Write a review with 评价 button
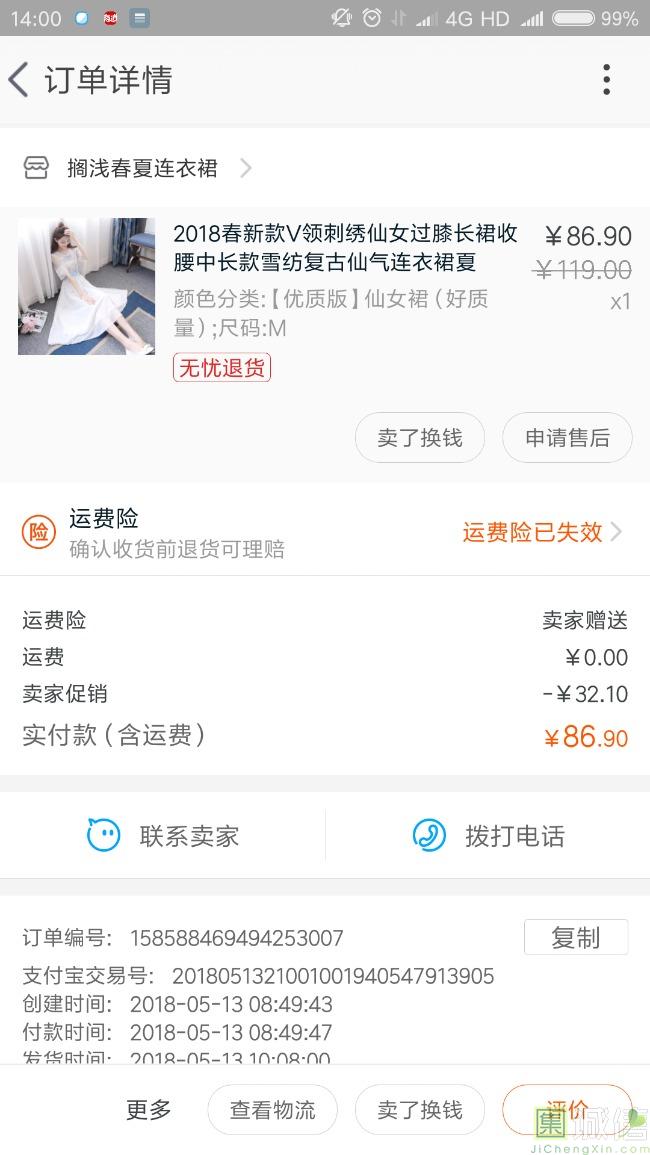The height and width of the screenshot is (1155, 650). 567,1108
